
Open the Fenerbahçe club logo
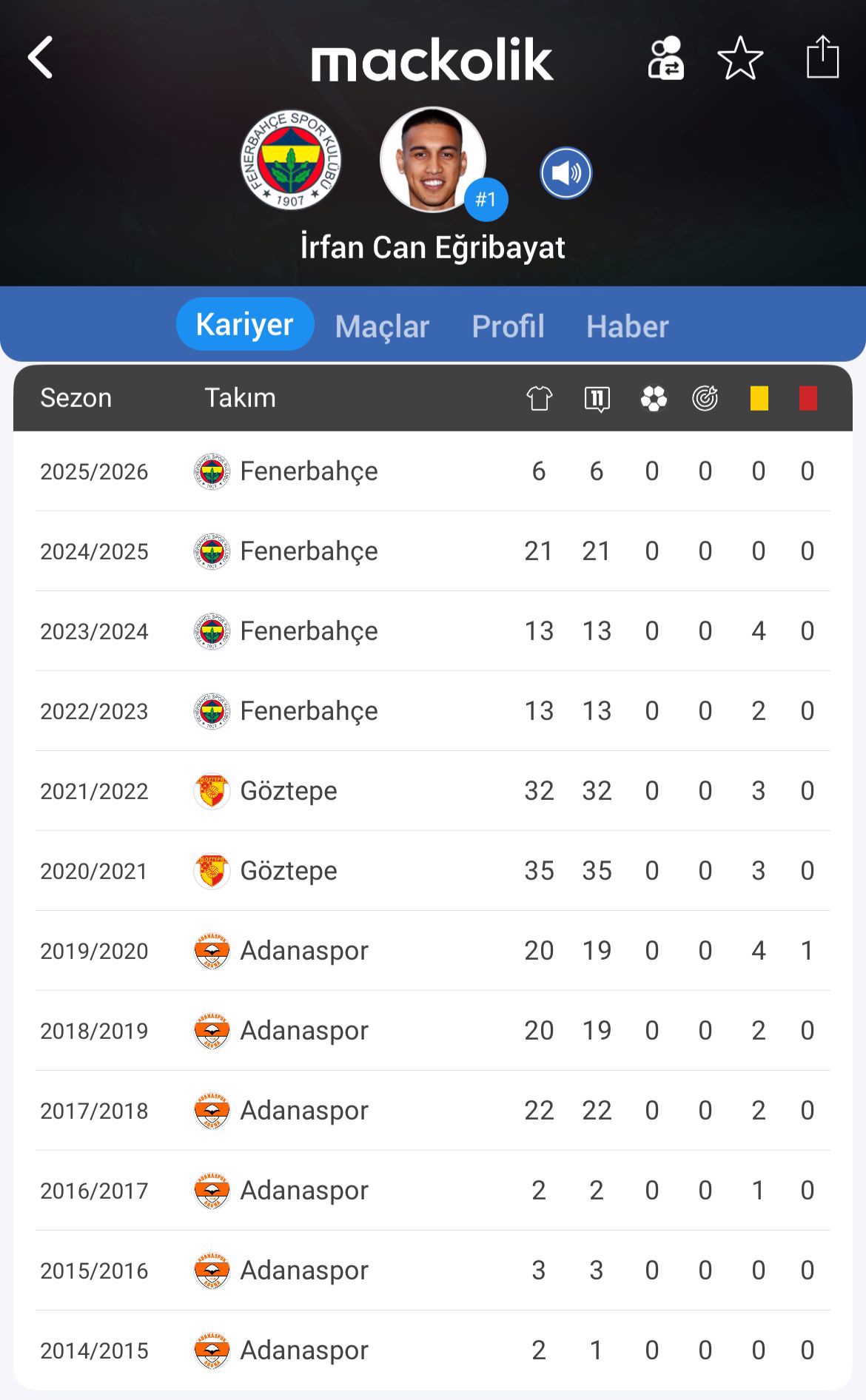click(291, 160)
